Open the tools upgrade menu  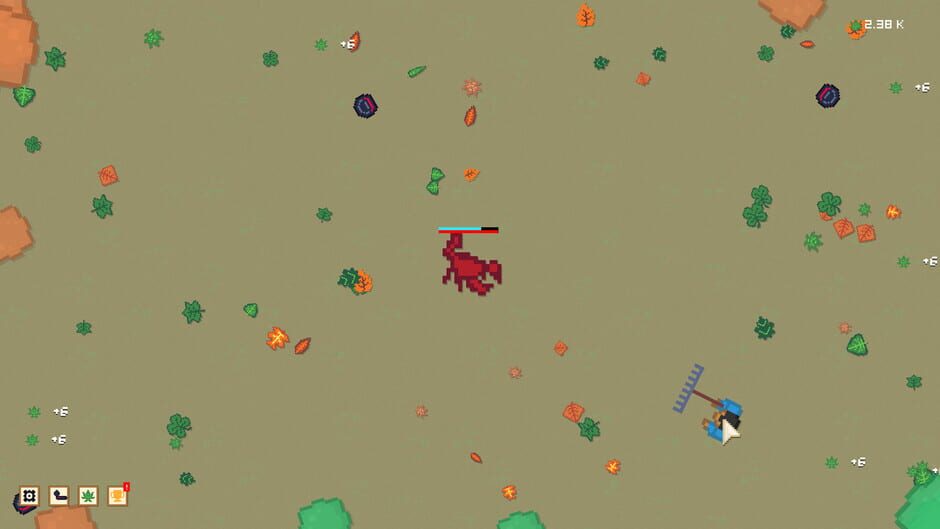pos(59,495)
